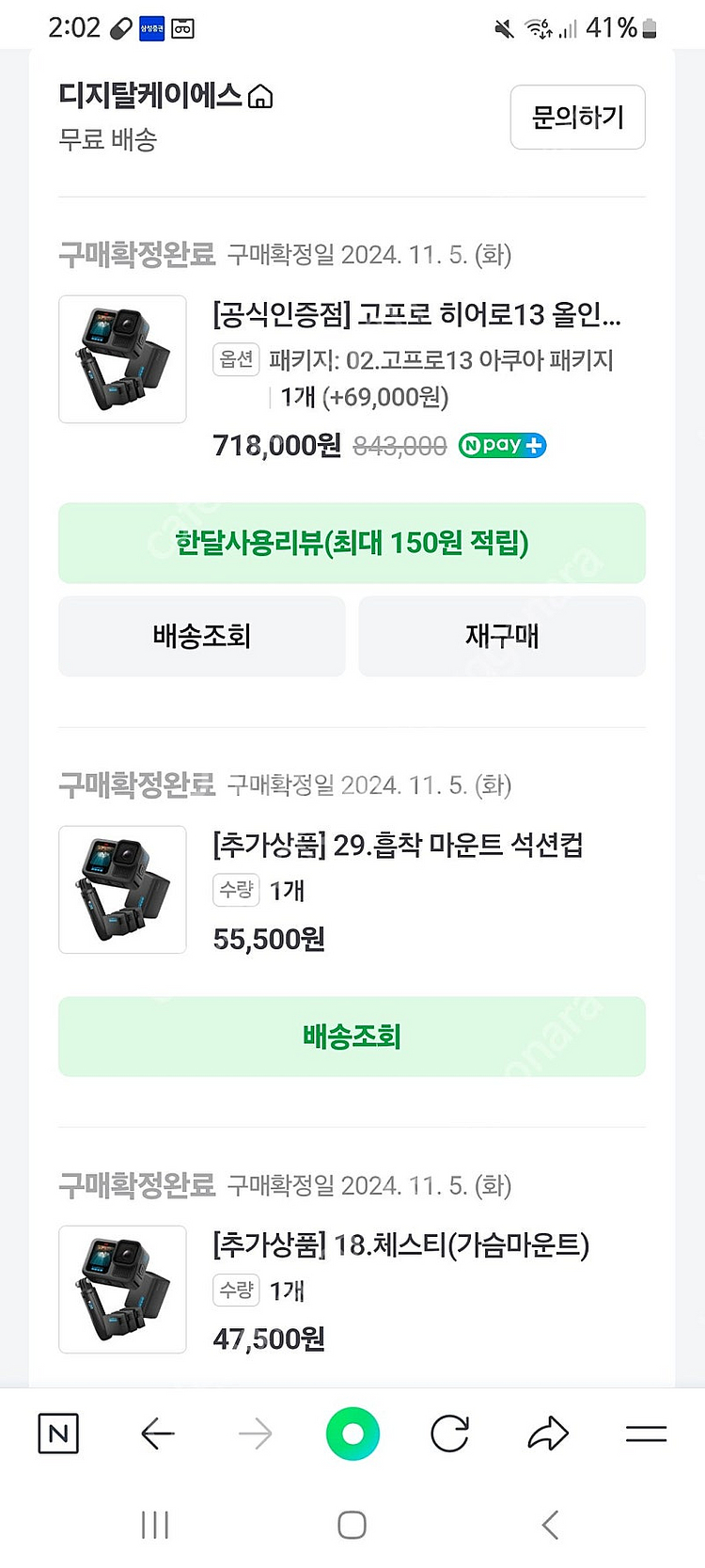Tap the 재구매 repurchase button
705x1568 pixels.
click(501, 636)
